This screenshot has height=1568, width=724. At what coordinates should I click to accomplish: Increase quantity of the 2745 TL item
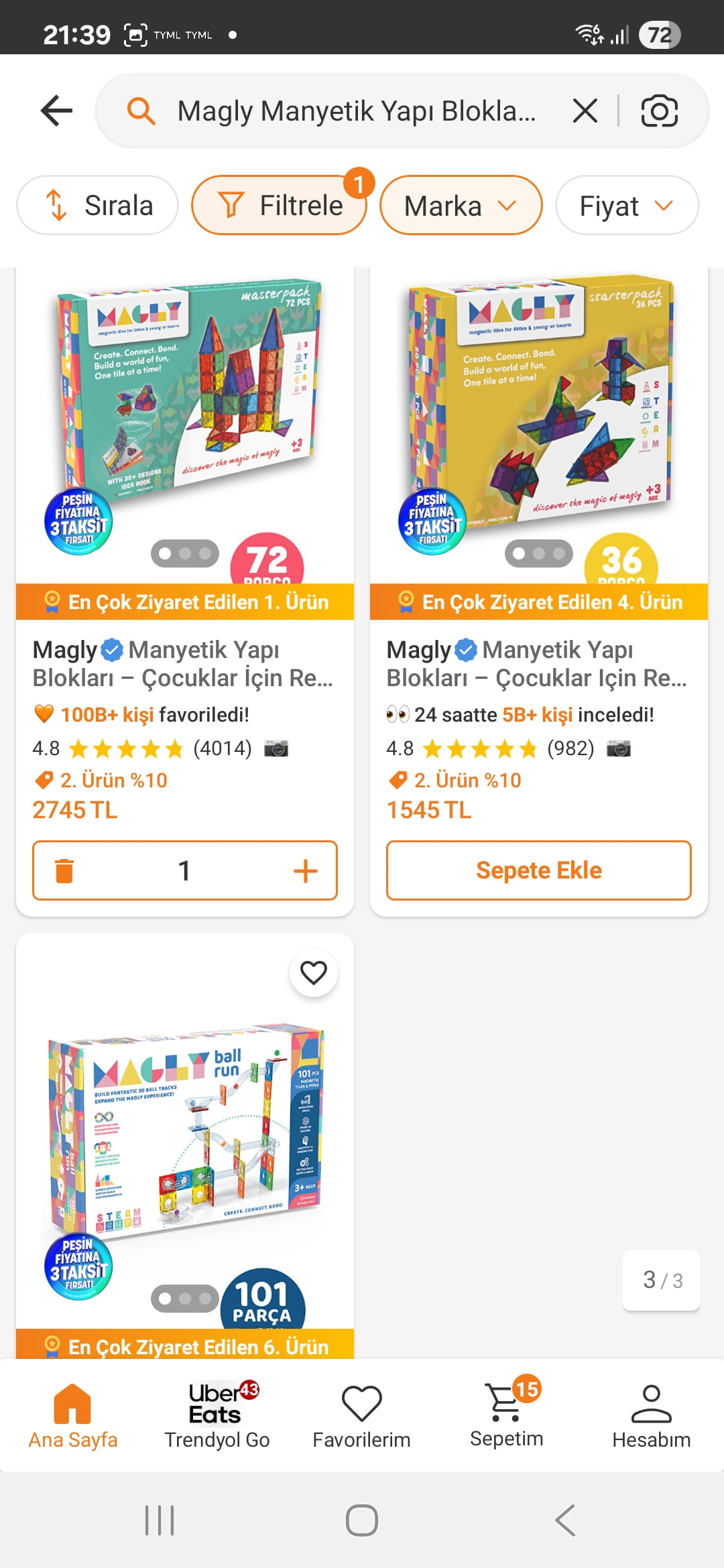pos(305,870)
